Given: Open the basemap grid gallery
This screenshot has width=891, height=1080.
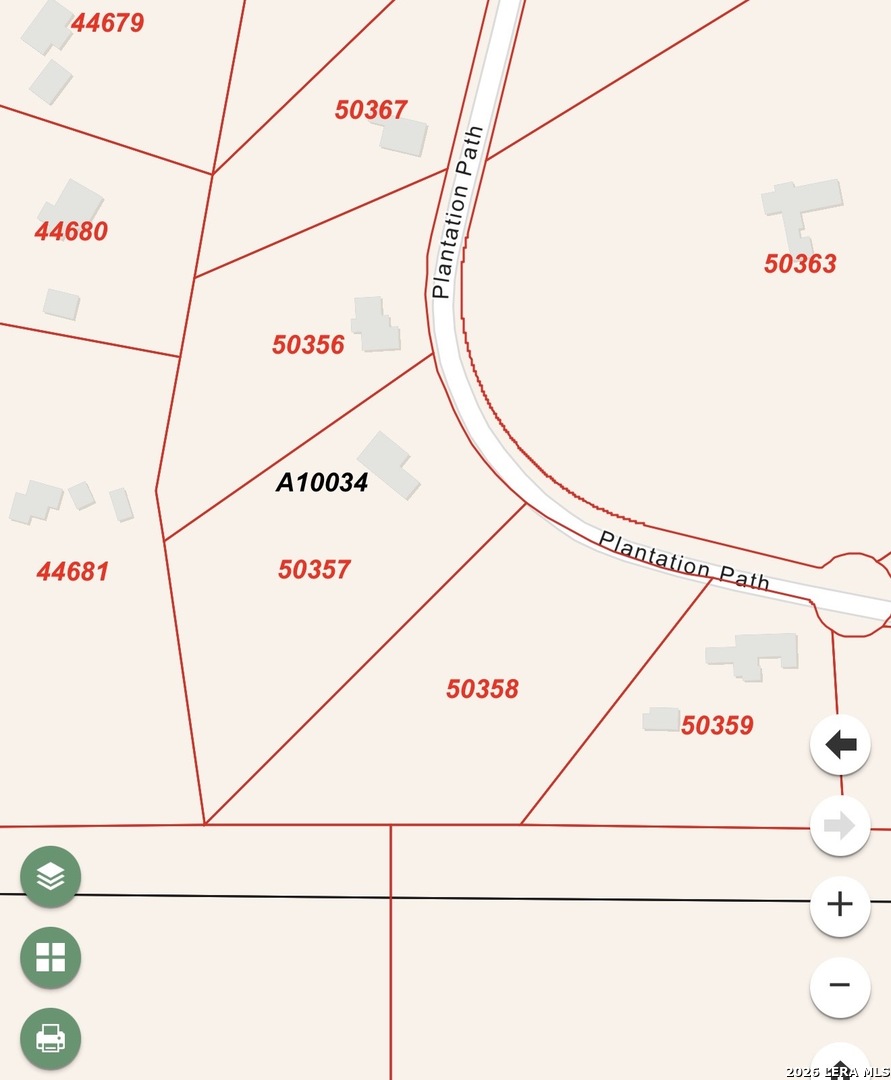Looking at the screenshot, I should [51, 958].
